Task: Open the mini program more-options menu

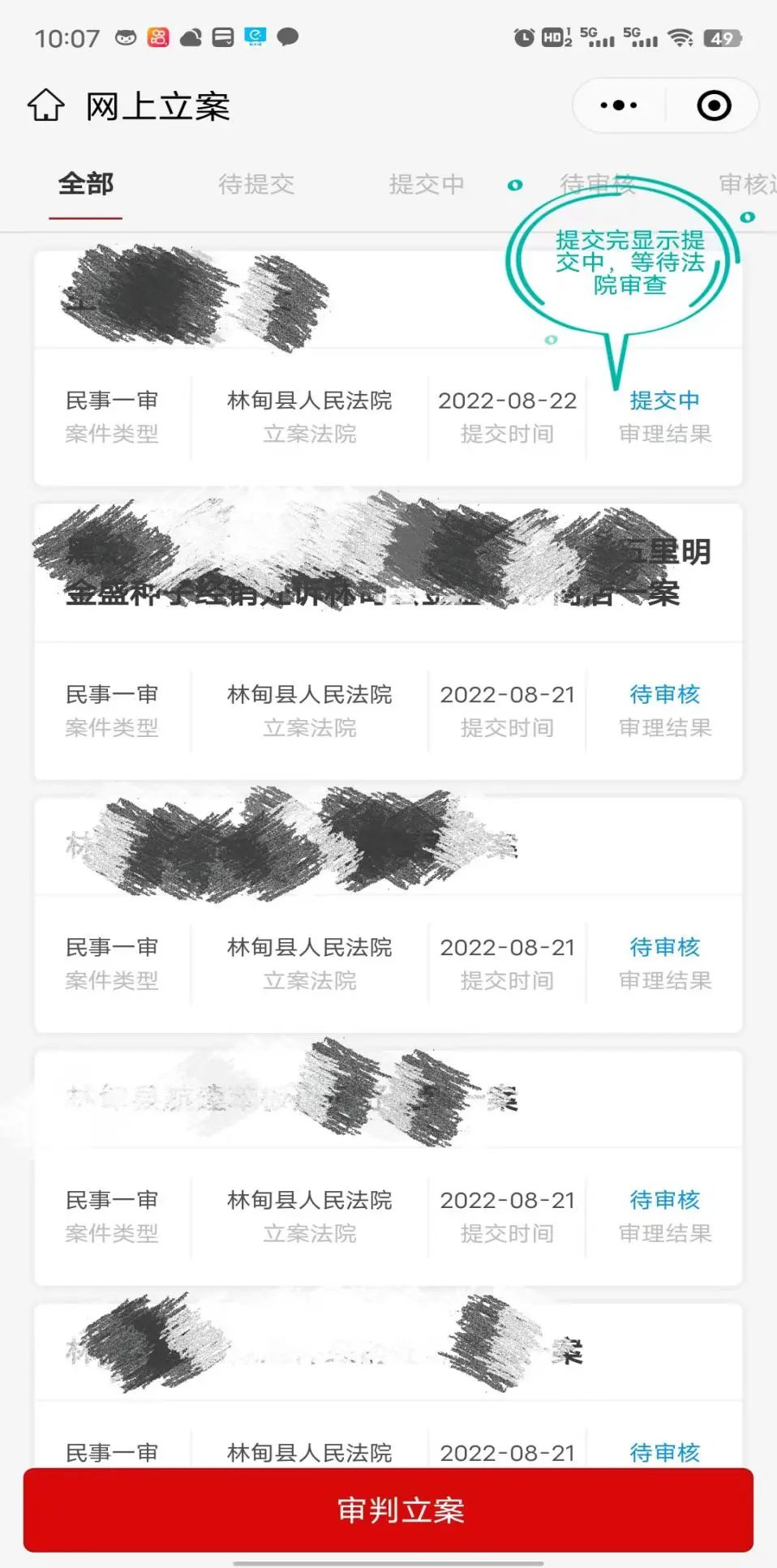Action: point(619,105)
